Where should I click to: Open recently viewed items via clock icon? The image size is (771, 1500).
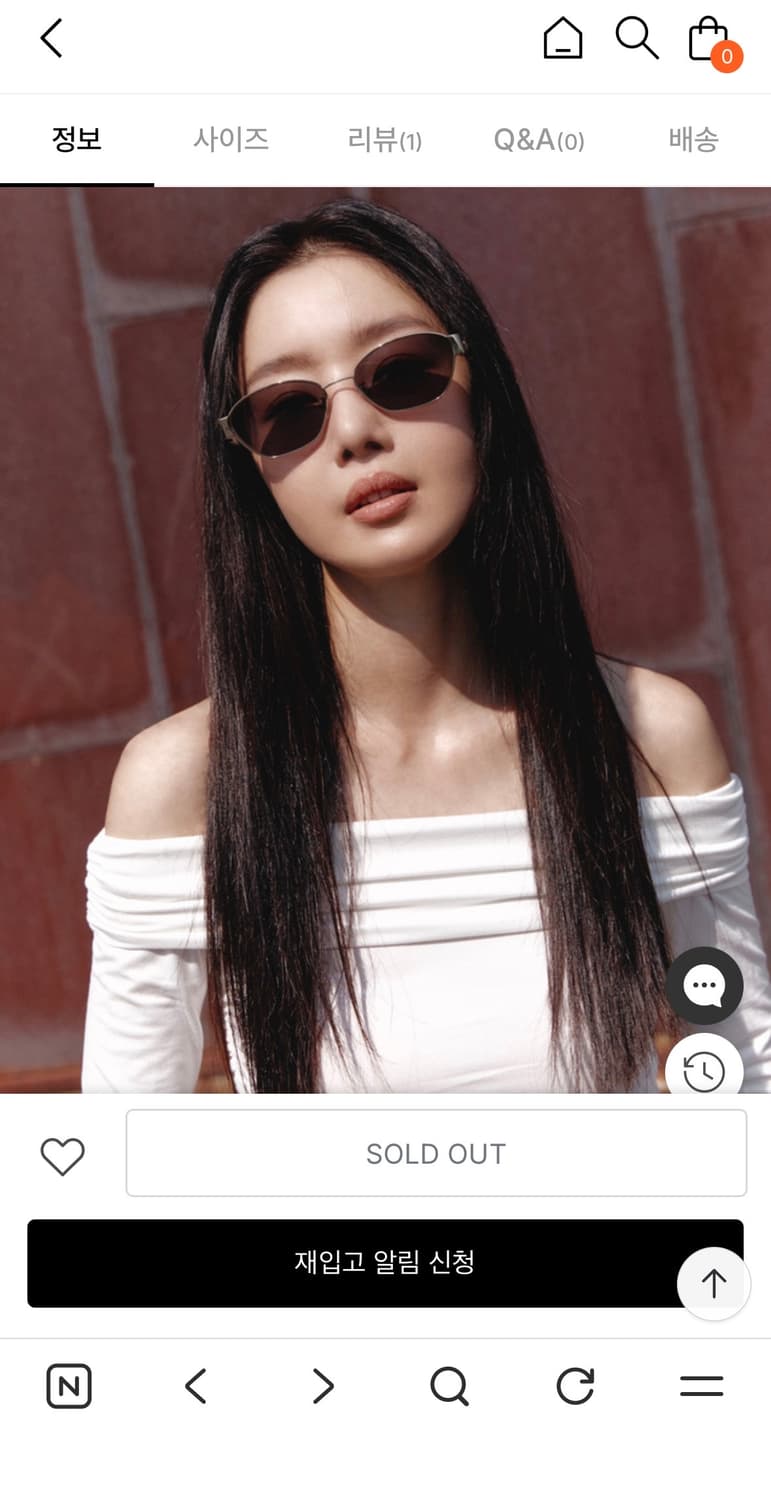[x=704, y=1070]
